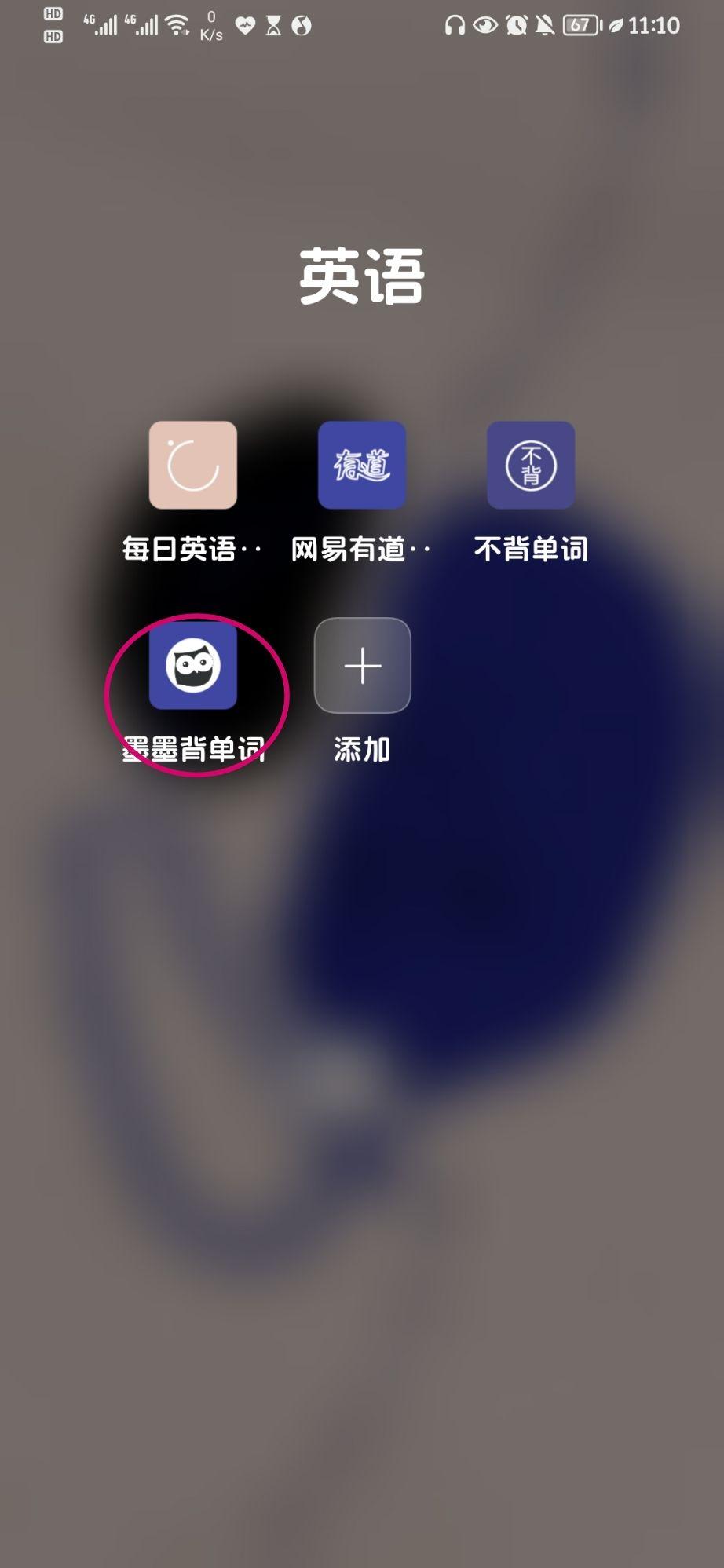Tap the 0 K/s network speed display
The width and height of the screenshot is (724, 1568).
click(x=210, y=26)
